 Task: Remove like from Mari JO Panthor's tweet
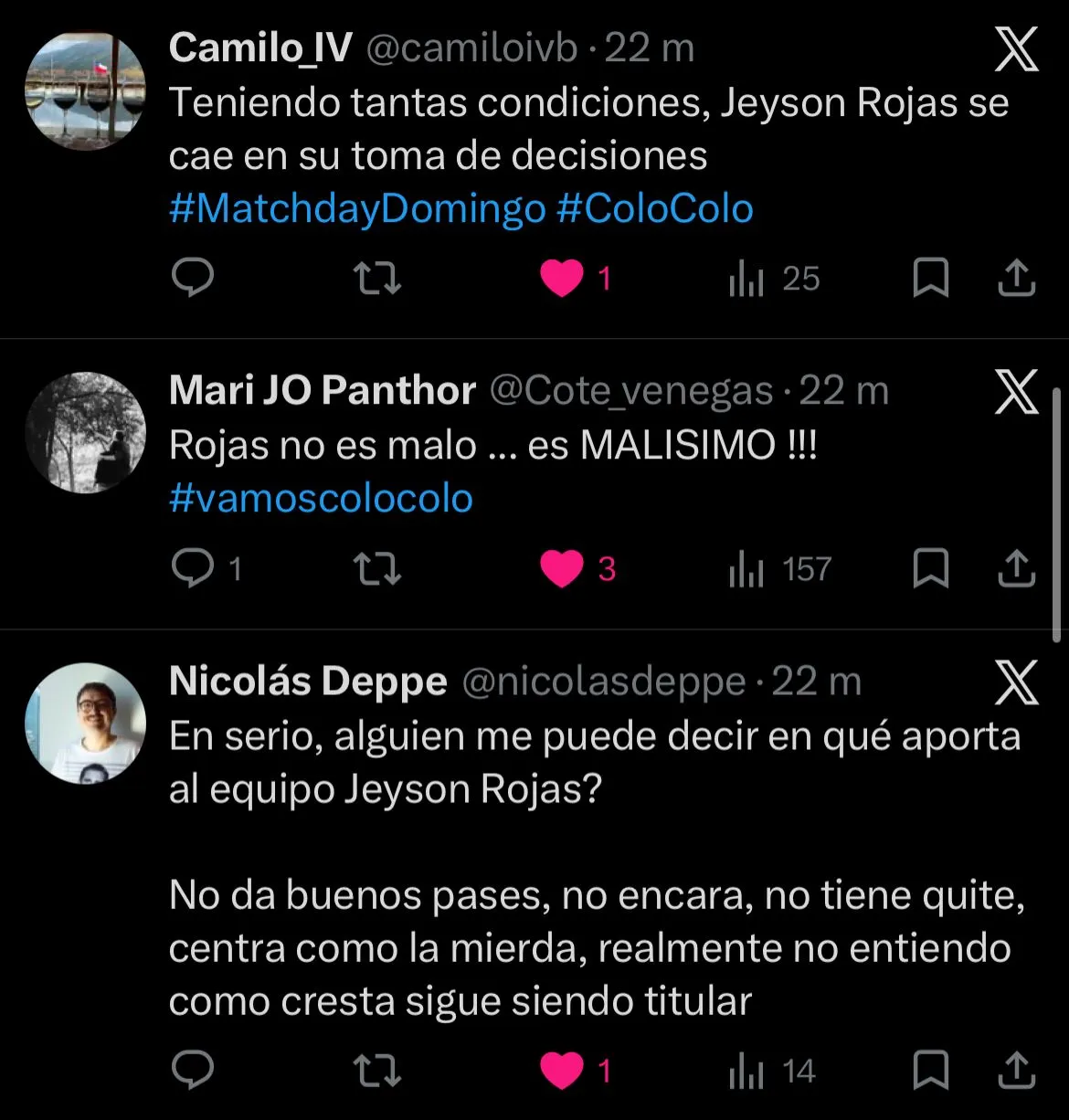point(561,568)
